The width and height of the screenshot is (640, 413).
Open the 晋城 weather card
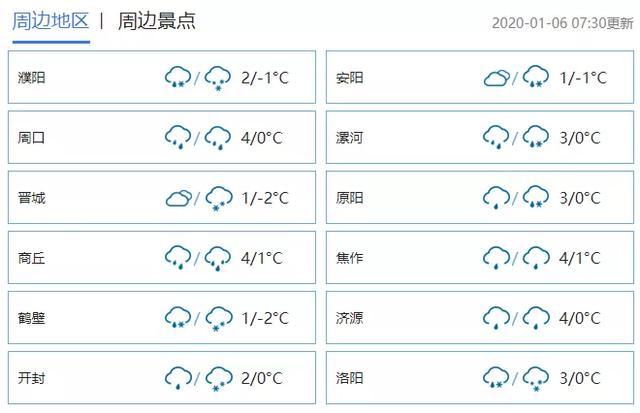pyautogui.click(x=32, y=198)
